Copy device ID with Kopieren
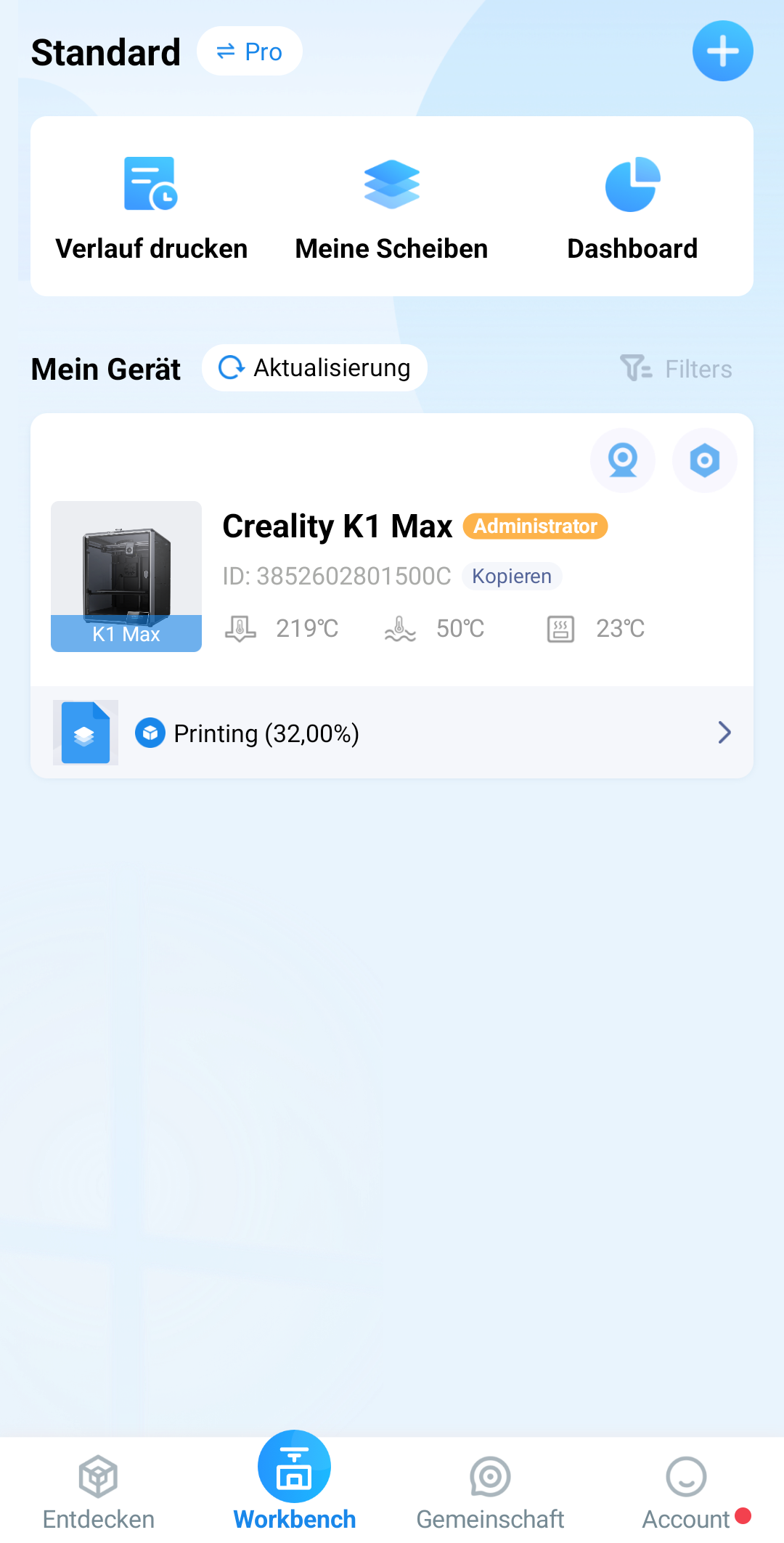 pyautogui.click(x=512, y=577)
